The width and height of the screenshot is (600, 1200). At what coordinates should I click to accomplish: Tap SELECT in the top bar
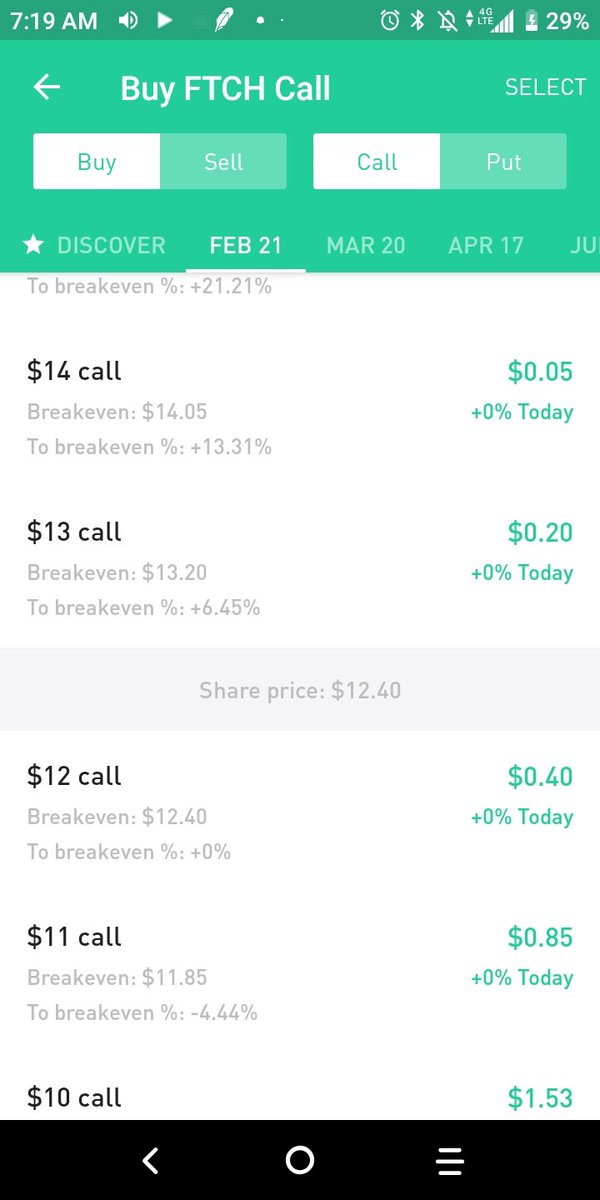coord(545,88)
